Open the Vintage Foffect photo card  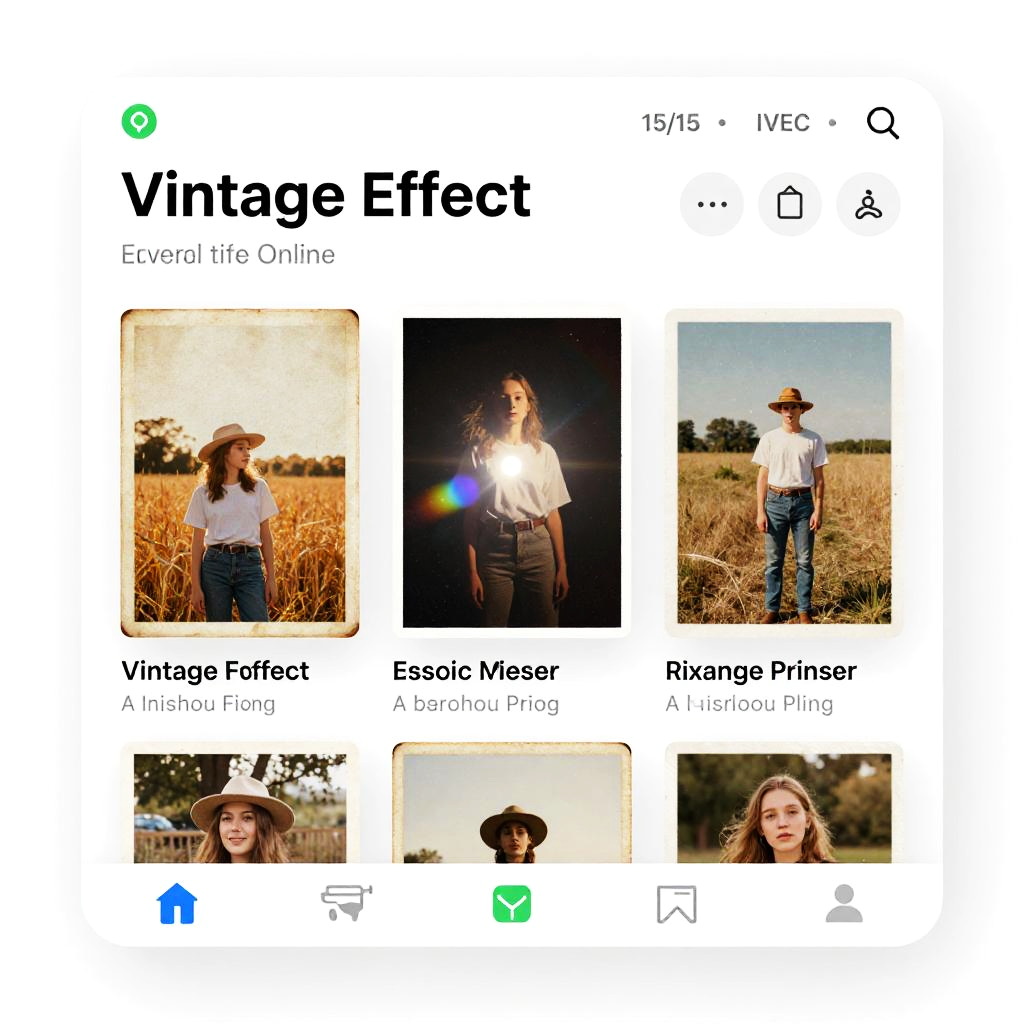point(240,473)
